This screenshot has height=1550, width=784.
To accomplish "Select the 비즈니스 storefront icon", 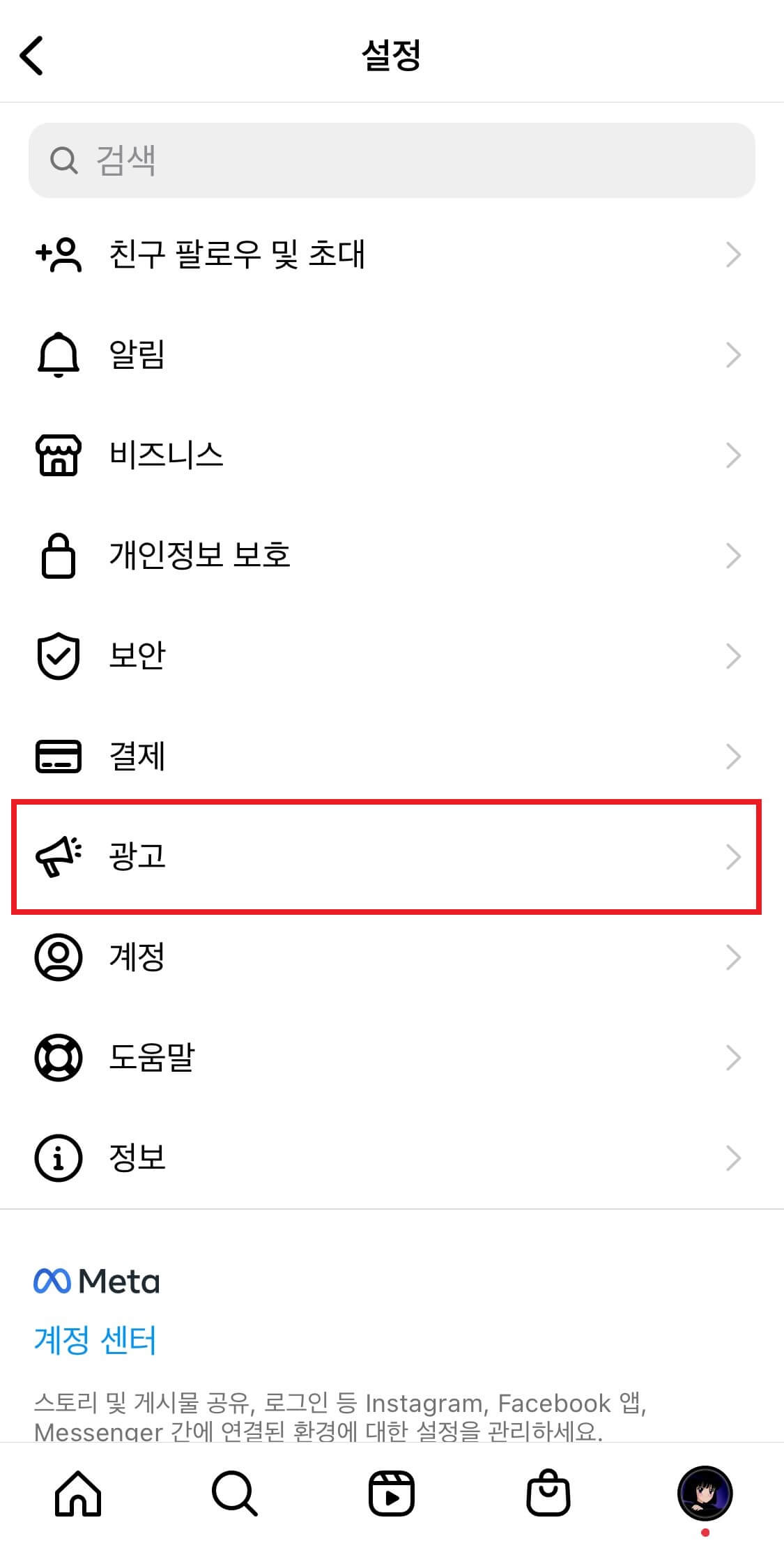I will click(x=59, y=455).
